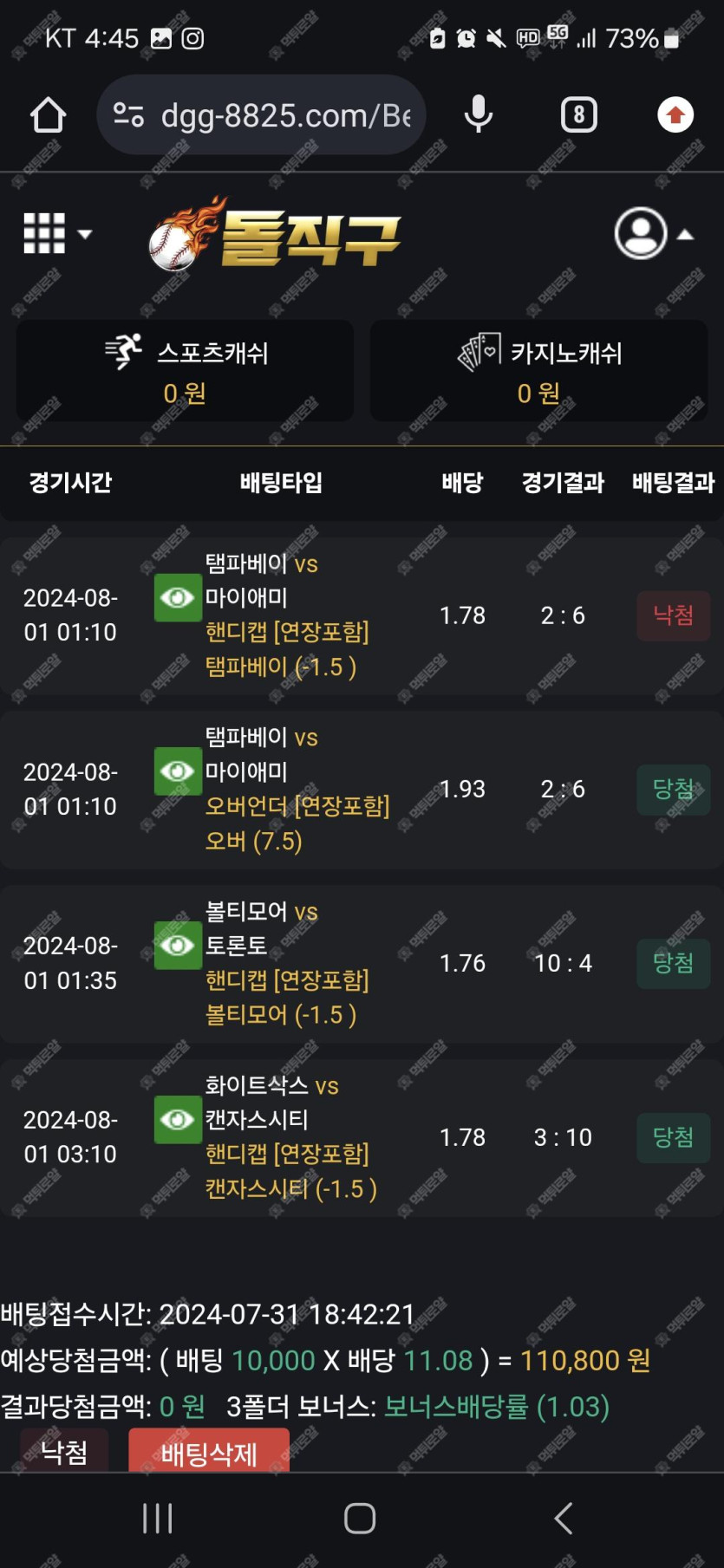Open the user profile menu
Viewport: 724px width, 1568px height.
tap(654, 233)
